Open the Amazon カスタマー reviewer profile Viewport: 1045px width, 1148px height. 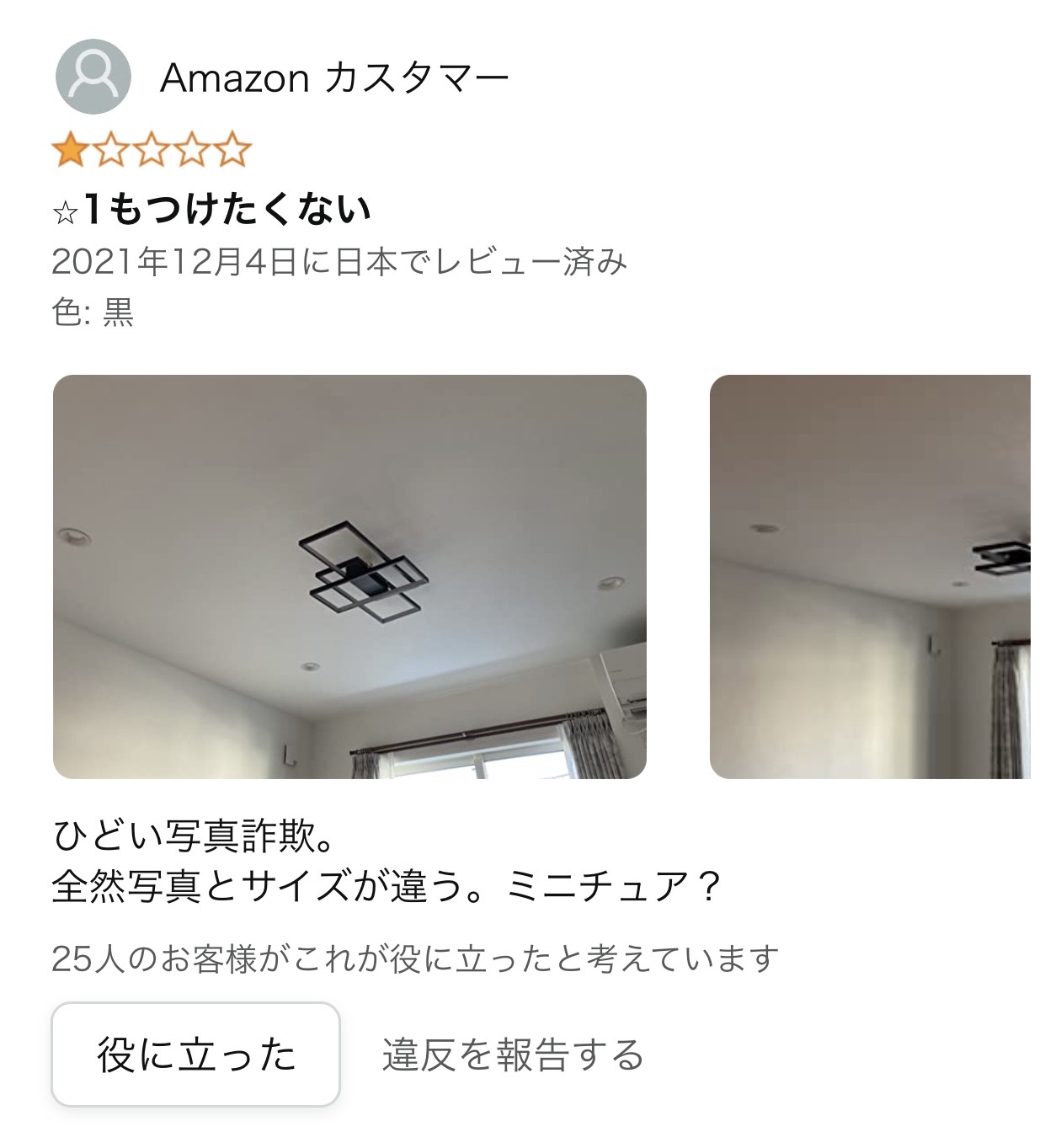(333, 78)
